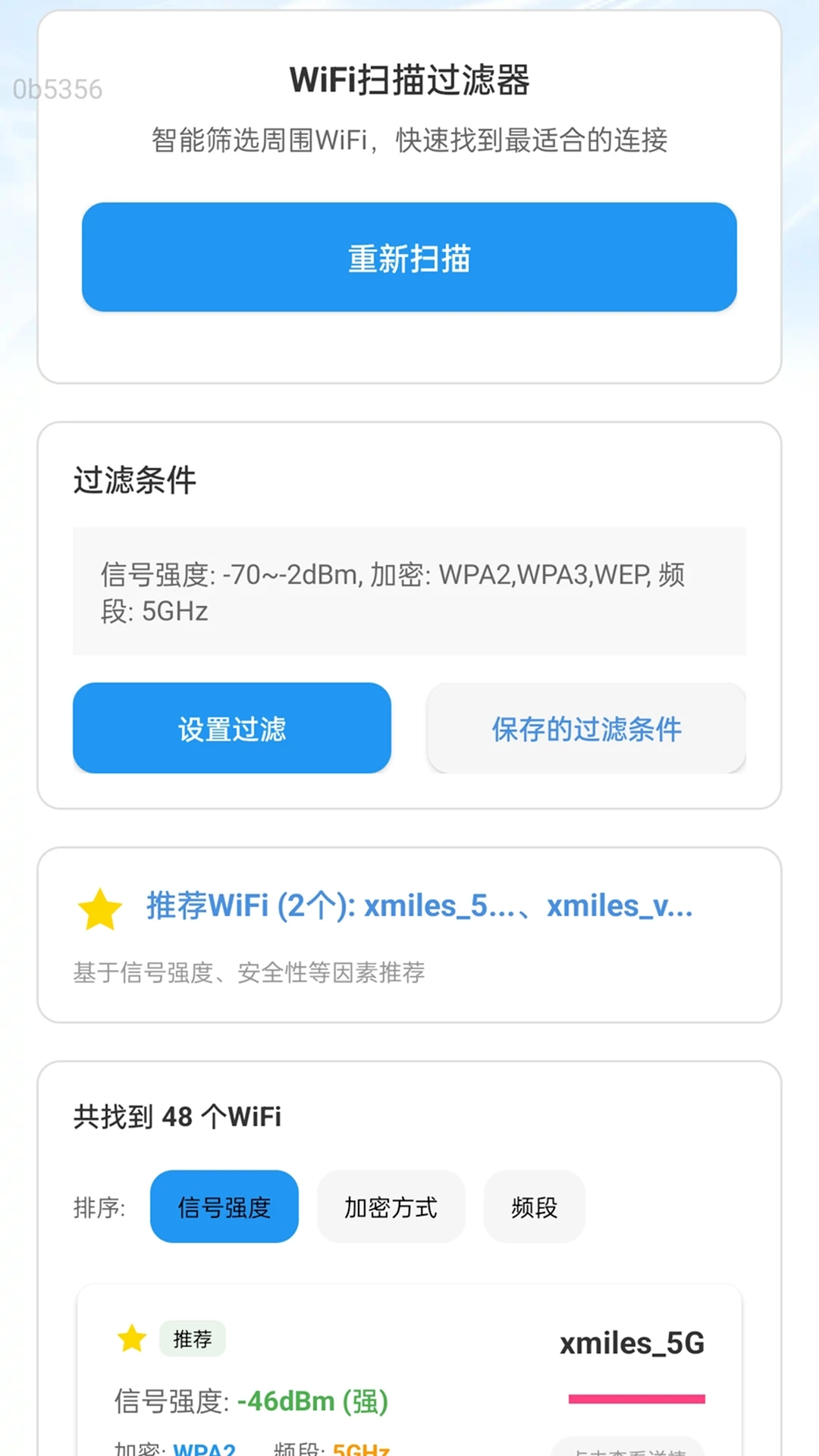Select 加密方式 as the sort option
The width and height of the screenshot is (819, 1456).
390,1207
